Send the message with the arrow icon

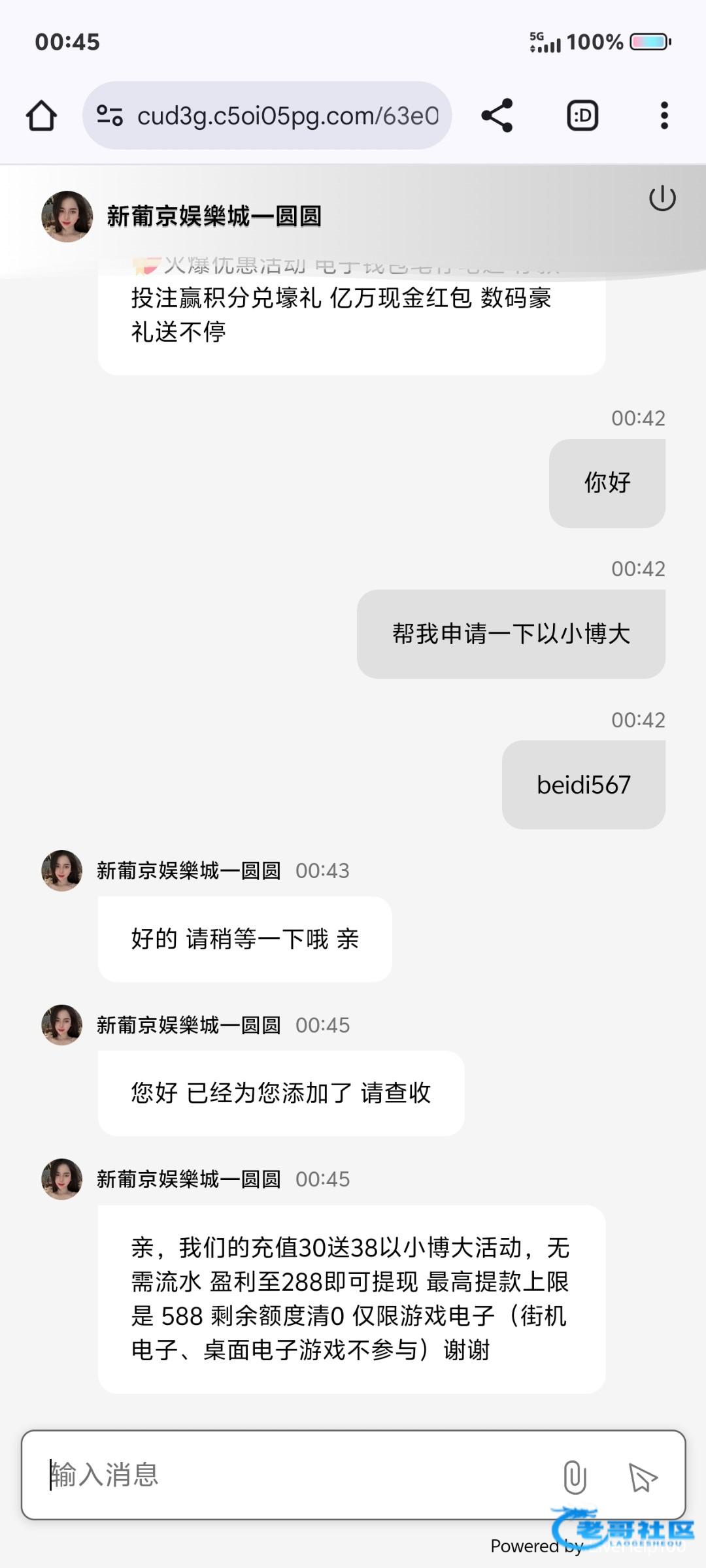(642, 1477)
